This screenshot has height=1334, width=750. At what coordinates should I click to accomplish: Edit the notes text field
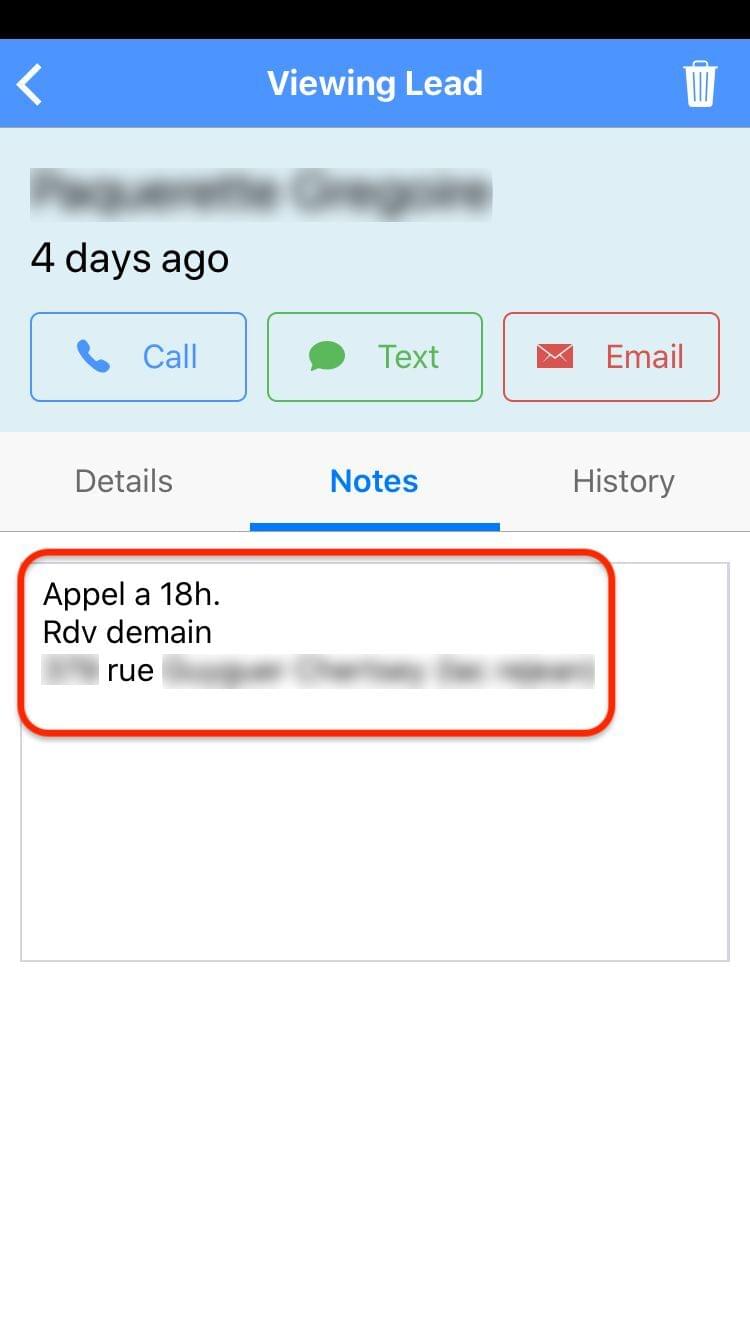coord(375,762)
